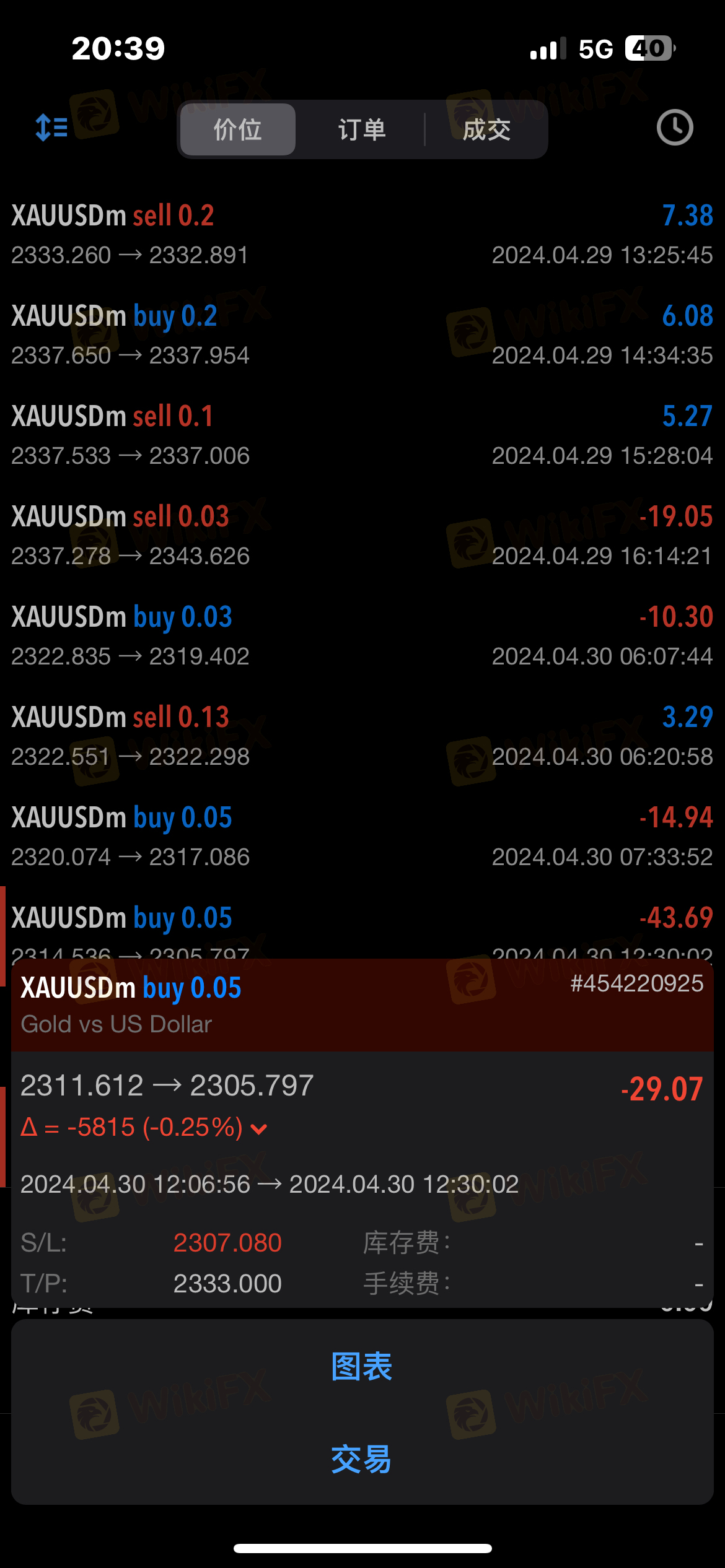Select the sell 0.03 trade with -19.05 loss
The width and height of the screenshot is (725, 1568).
point(362,536)
